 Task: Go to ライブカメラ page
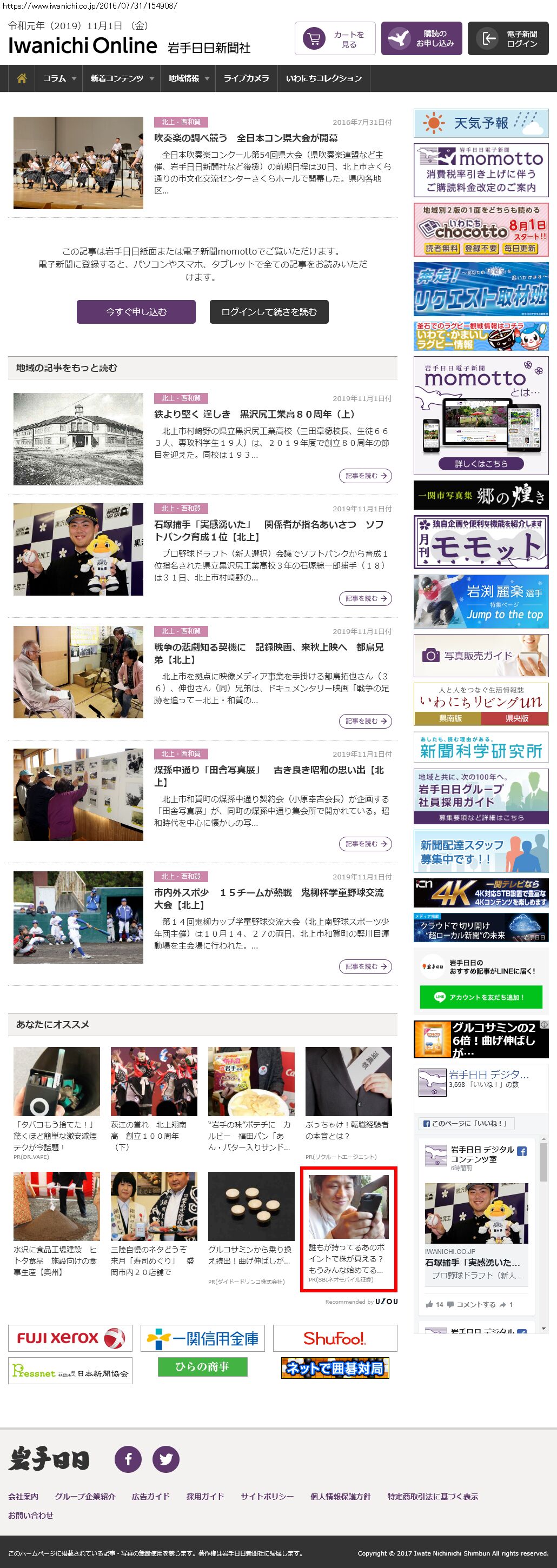pyautogui.click(x=246, y=78)
